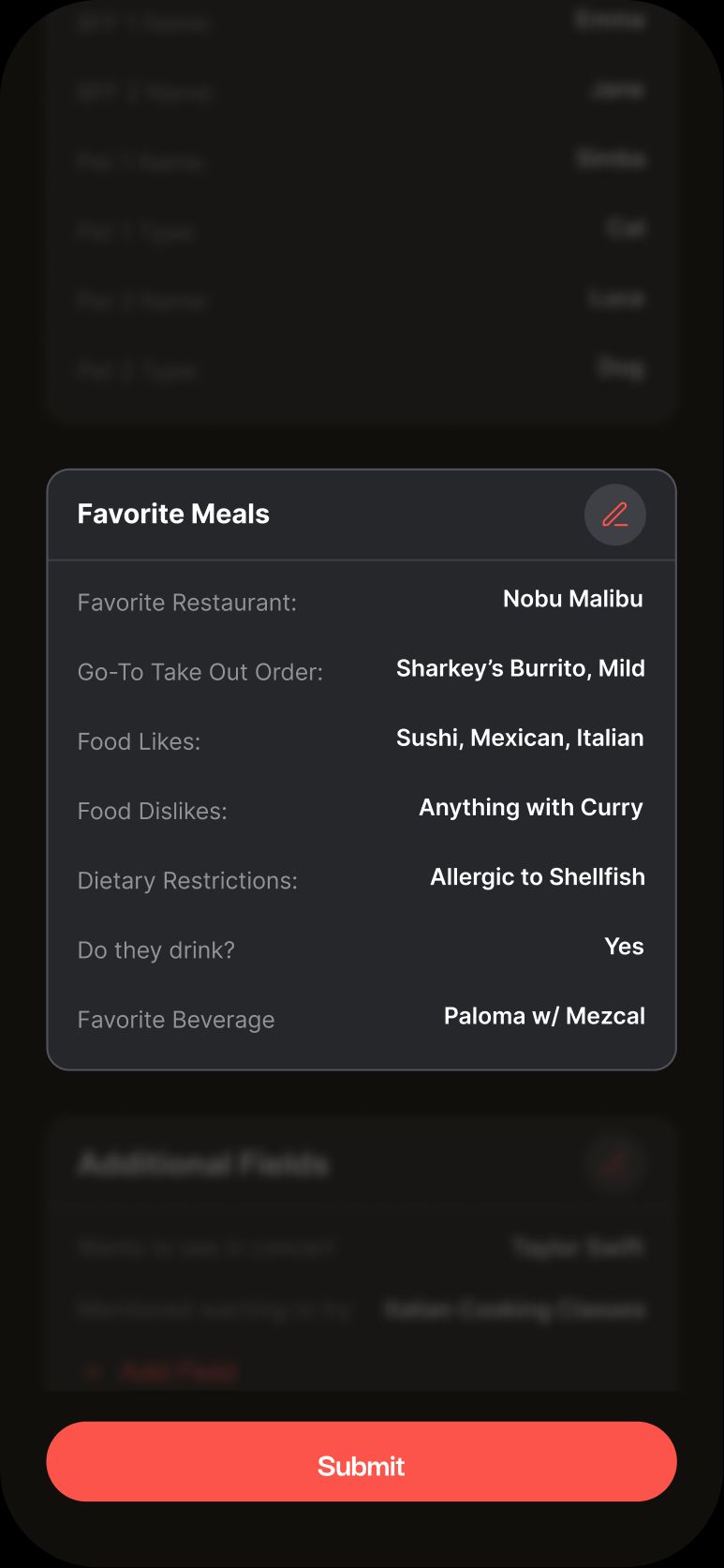
Task: Tap the plus icon beside Add Field
Action: click(92, 1371)
